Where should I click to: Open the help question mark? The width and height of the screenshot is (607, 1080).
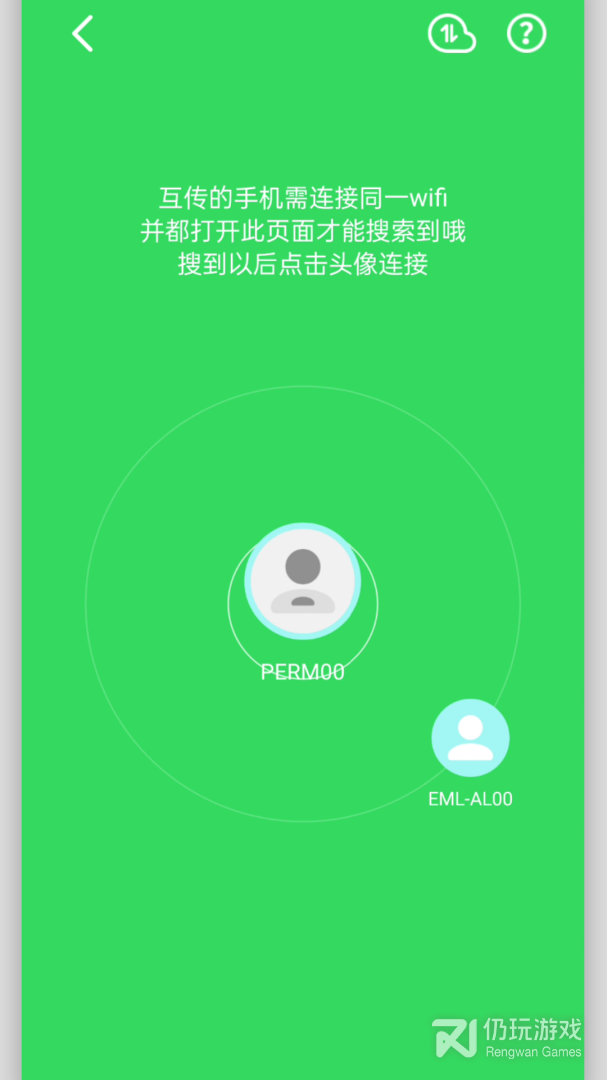tap(526, 34)
